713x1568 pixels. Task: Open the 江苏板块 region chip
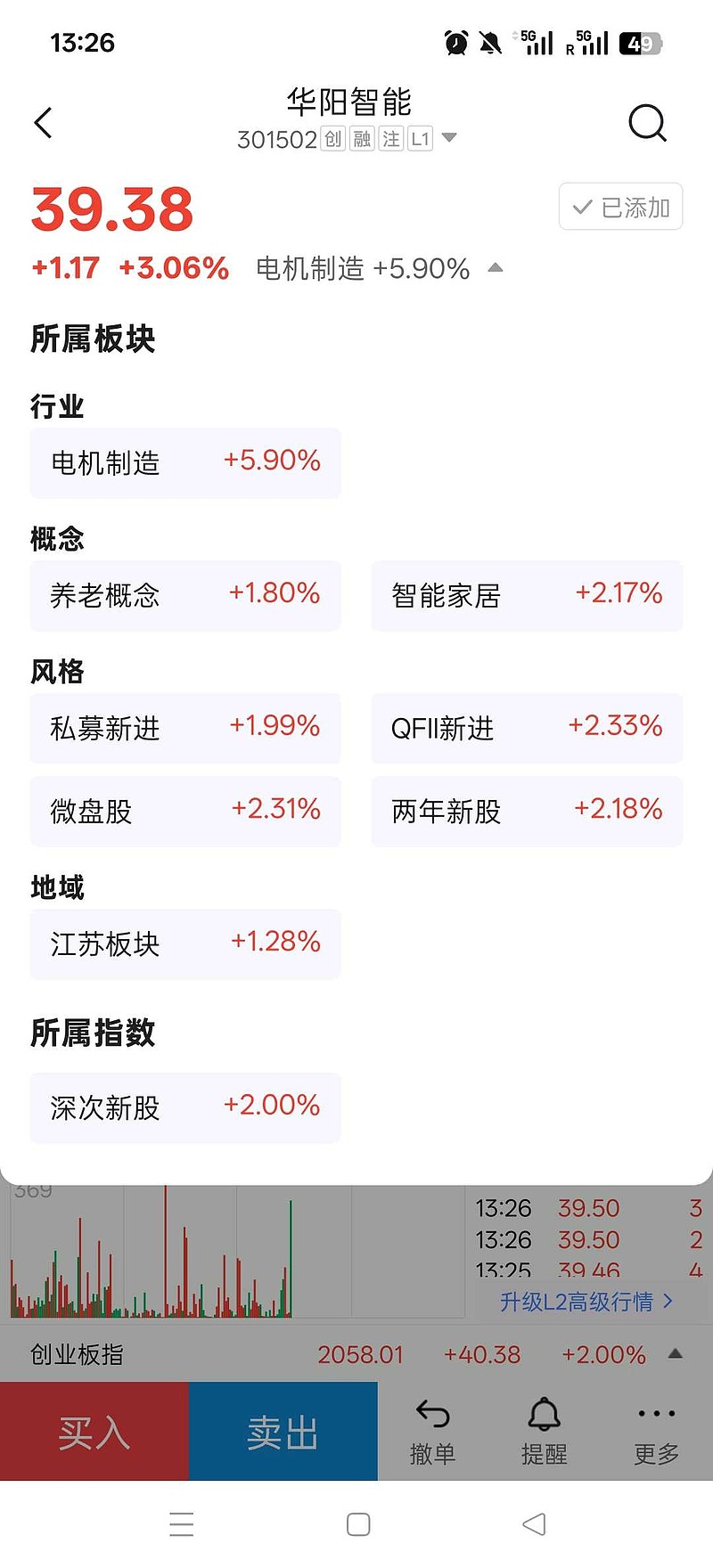click(x=185, y=943)
